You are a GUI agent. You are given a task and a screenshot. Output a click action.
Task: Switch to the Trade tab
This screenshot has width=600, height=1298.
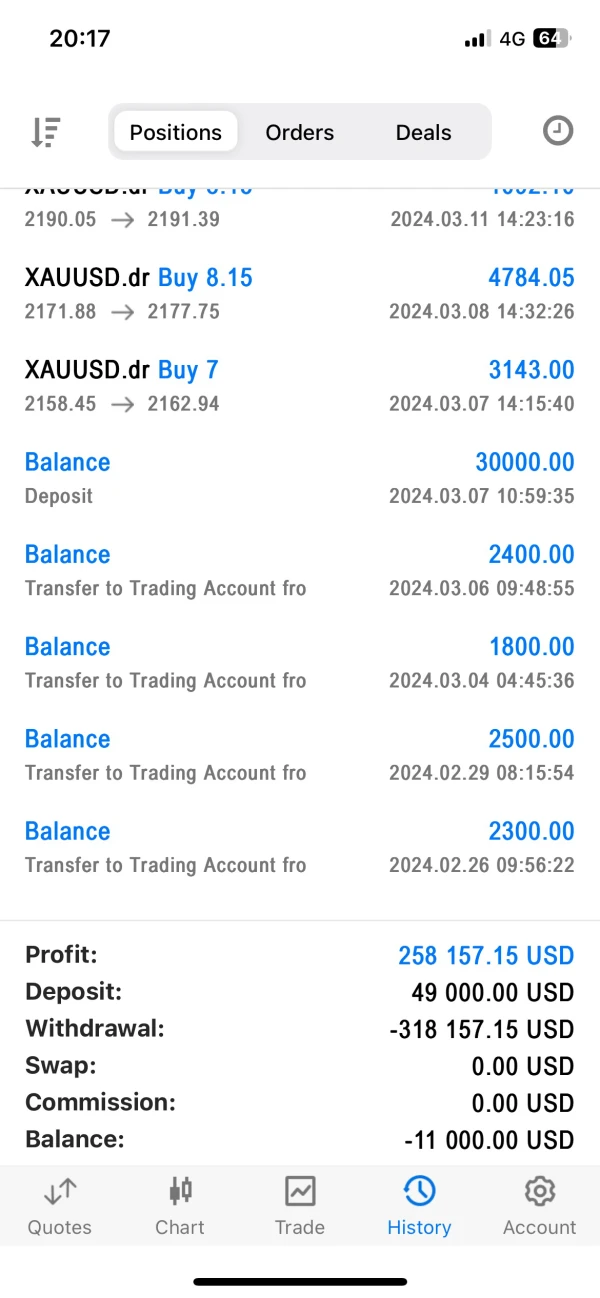coord(300,1206)
